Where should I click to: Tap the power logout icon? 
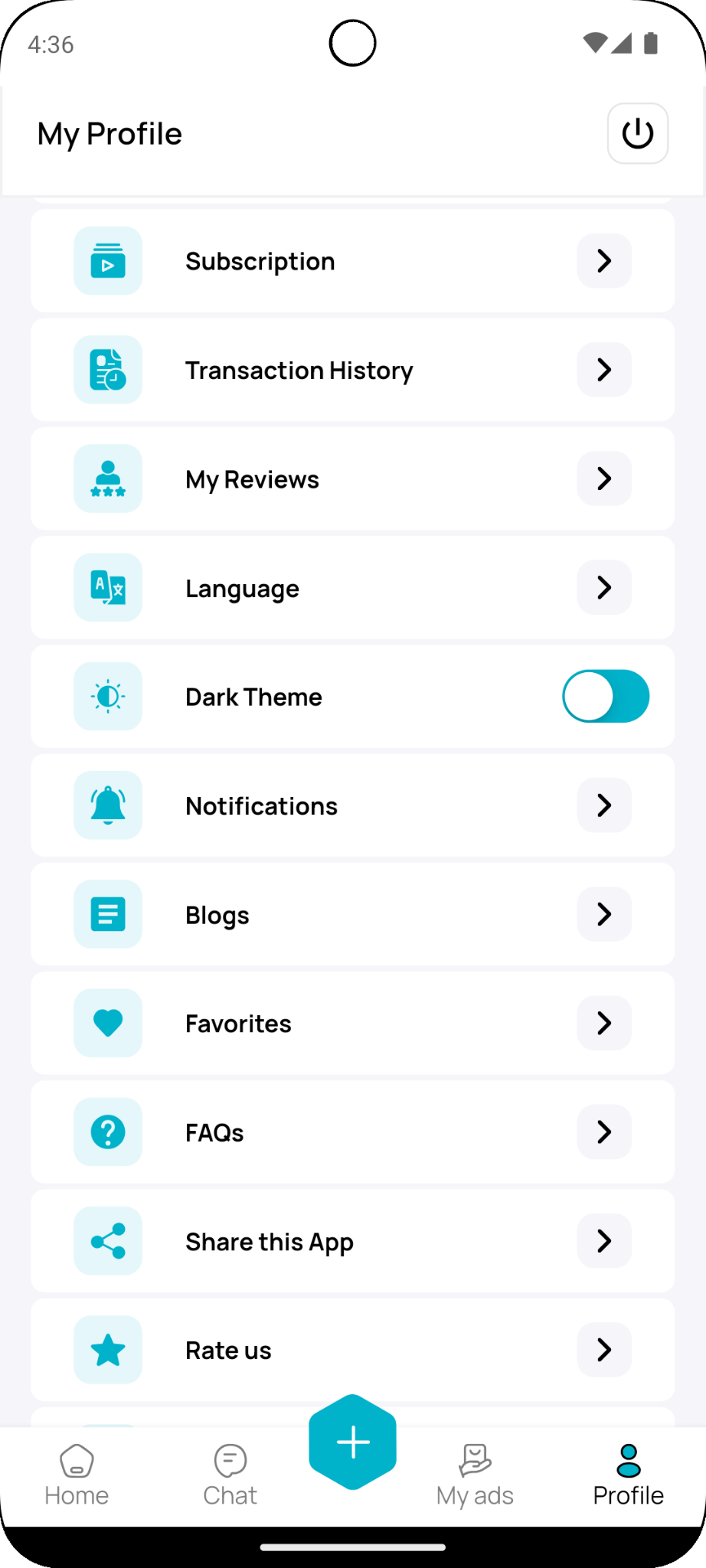(x=637, y=134)
